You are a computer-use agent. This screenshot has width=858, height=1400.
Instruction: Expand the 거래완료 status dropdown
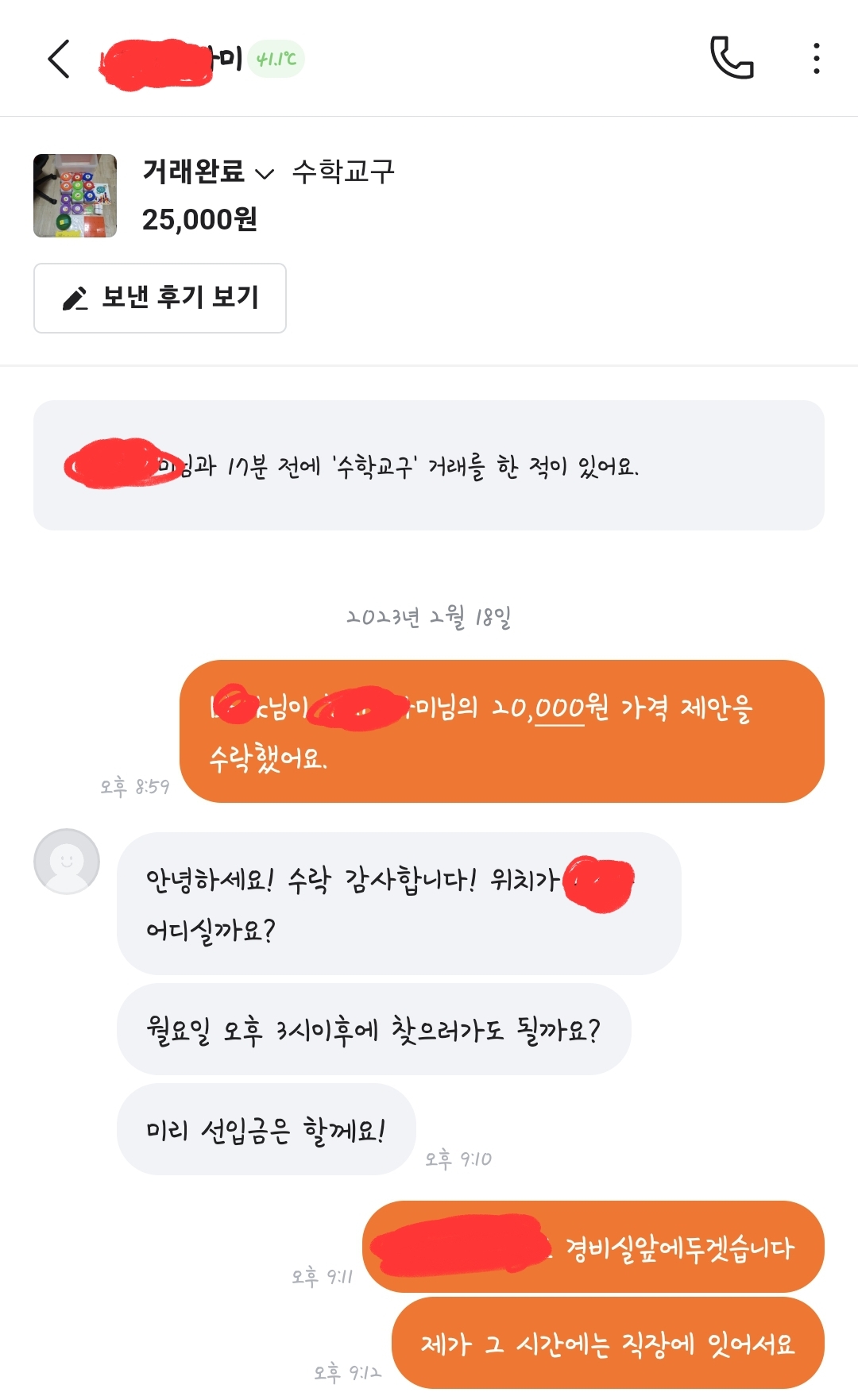pos(208,172)
